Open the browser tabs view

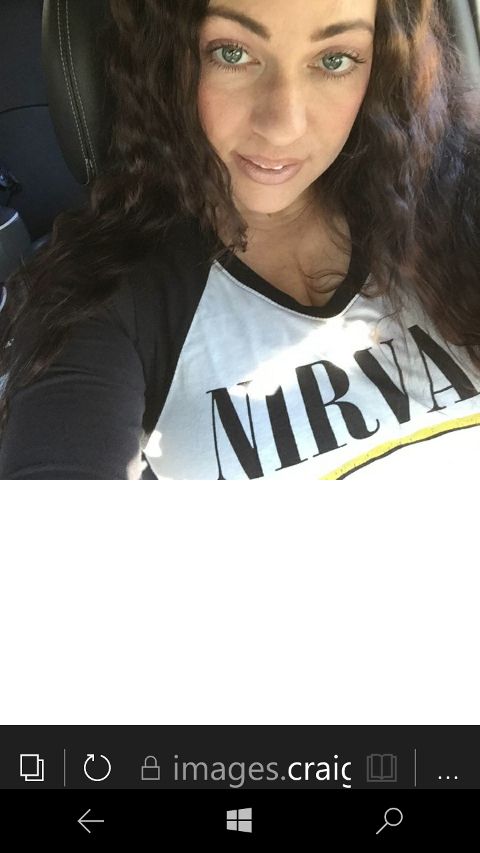coord(32,768)
